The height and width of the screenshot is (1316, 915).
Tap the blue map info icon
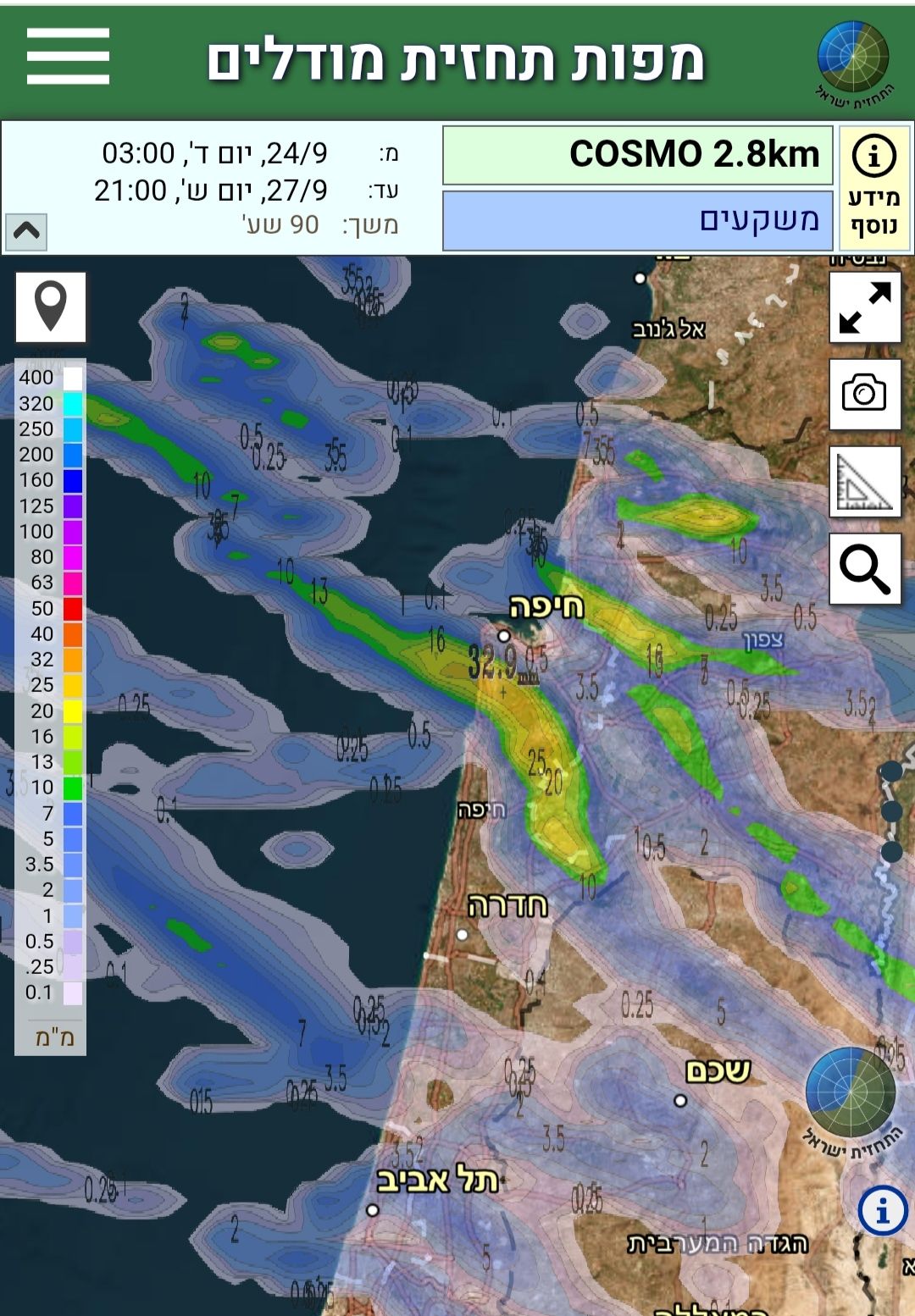point(883,1211)
